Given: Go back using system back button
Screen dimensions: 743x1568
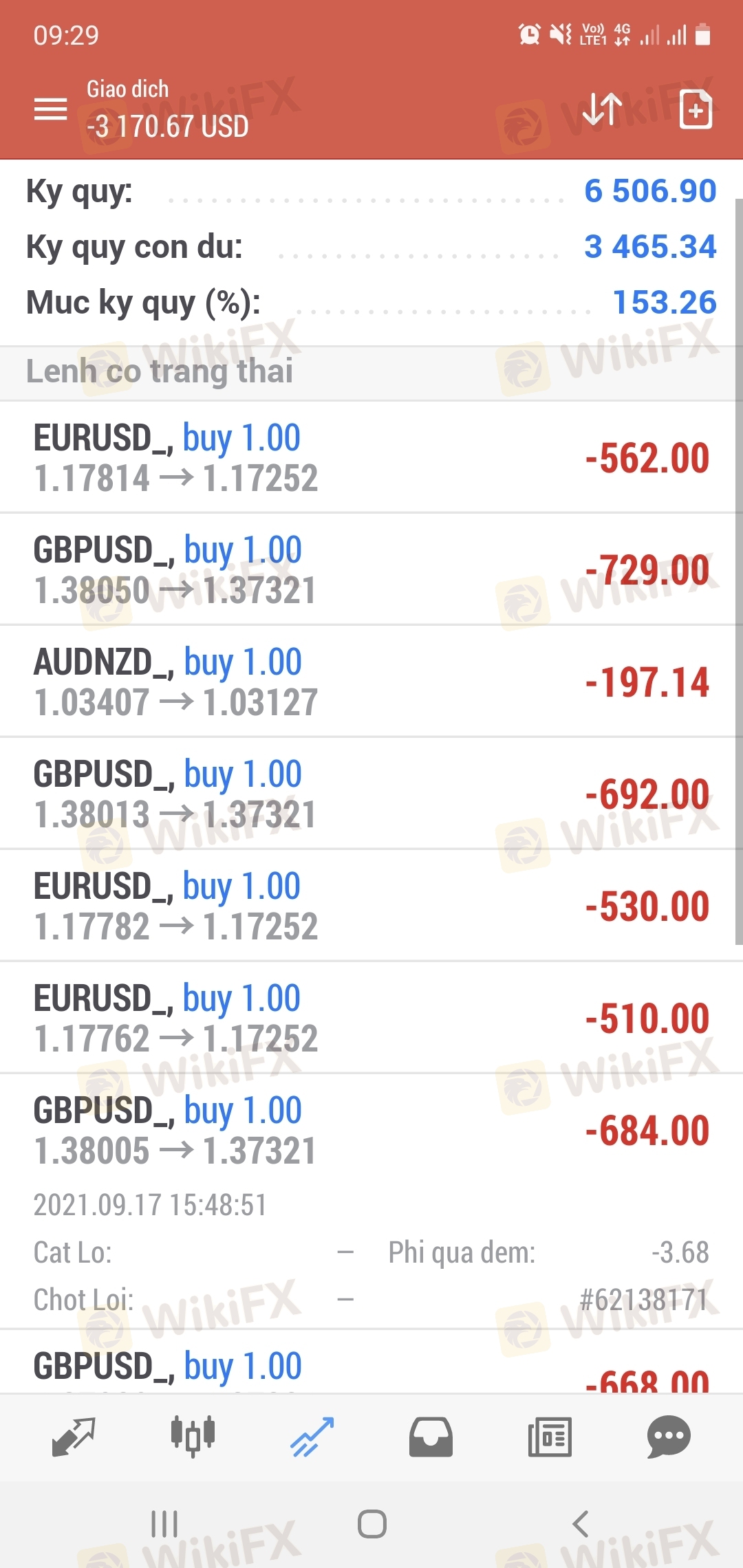Looking at the screenshot, I should (581, 1524).
